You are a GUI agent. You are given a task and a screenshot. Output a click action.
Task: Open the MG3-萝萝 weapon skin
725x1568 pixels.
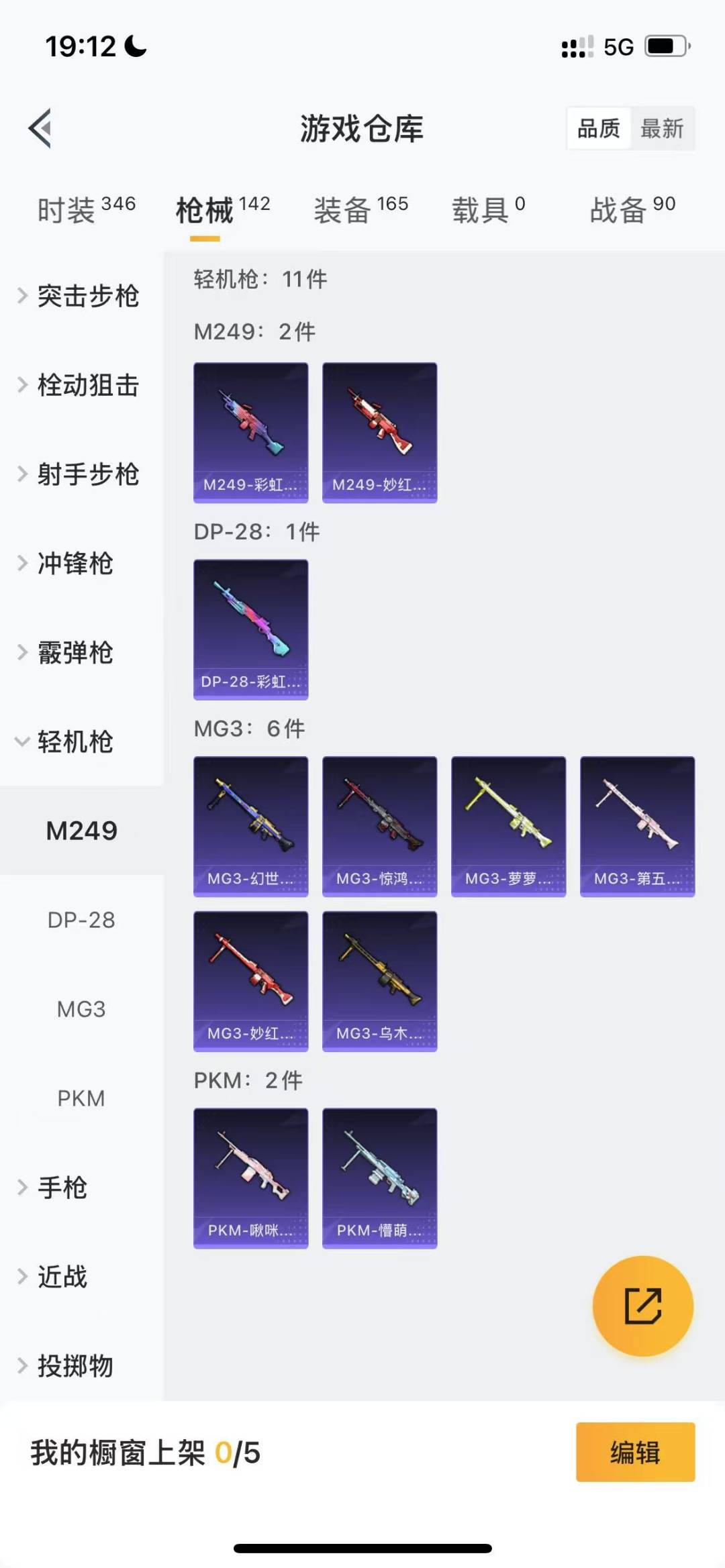[508, 826]
